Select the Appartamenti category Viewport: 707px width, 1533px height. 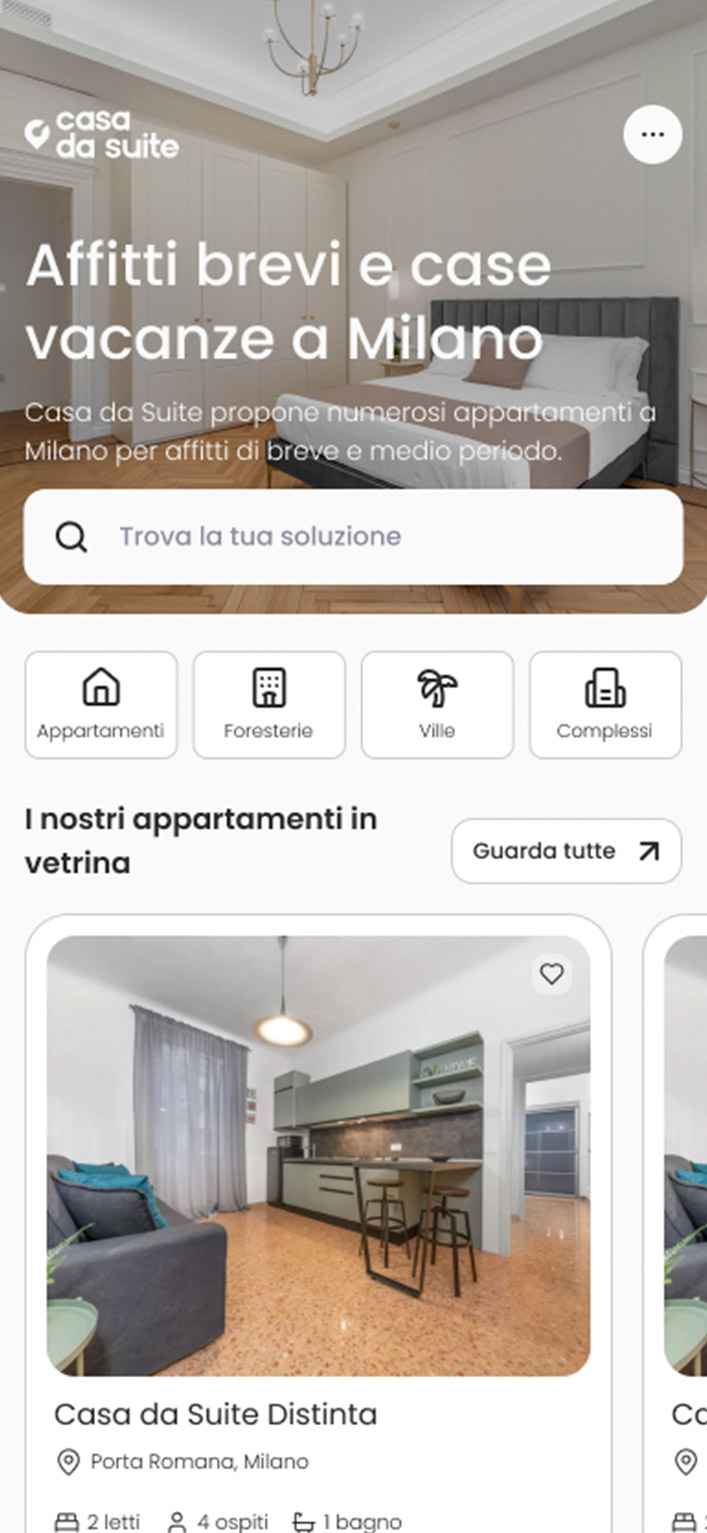(101, 705)
